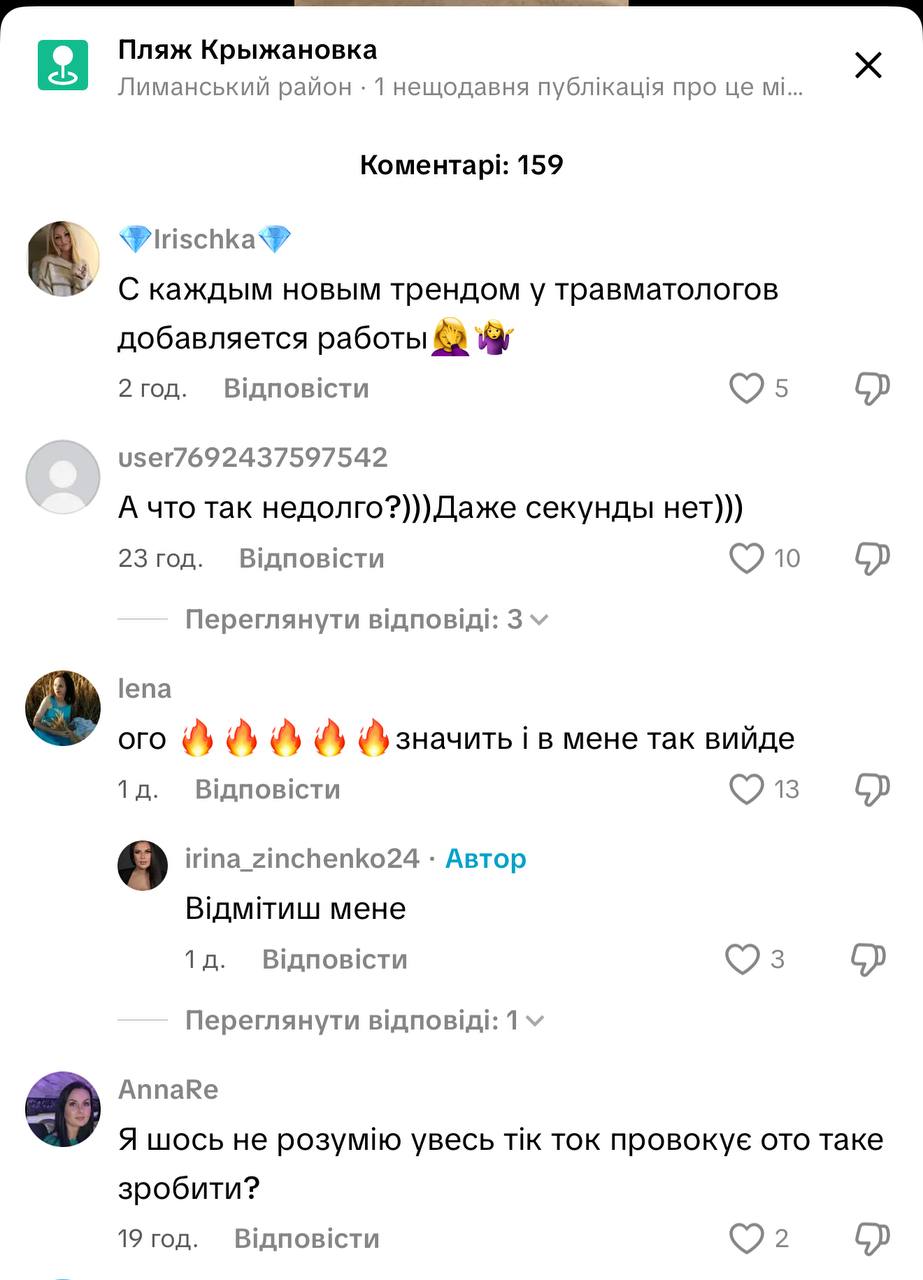Dislike user7692437597542's comment
The height and width of the screenshot is (1280, 923).
point(871,558)
